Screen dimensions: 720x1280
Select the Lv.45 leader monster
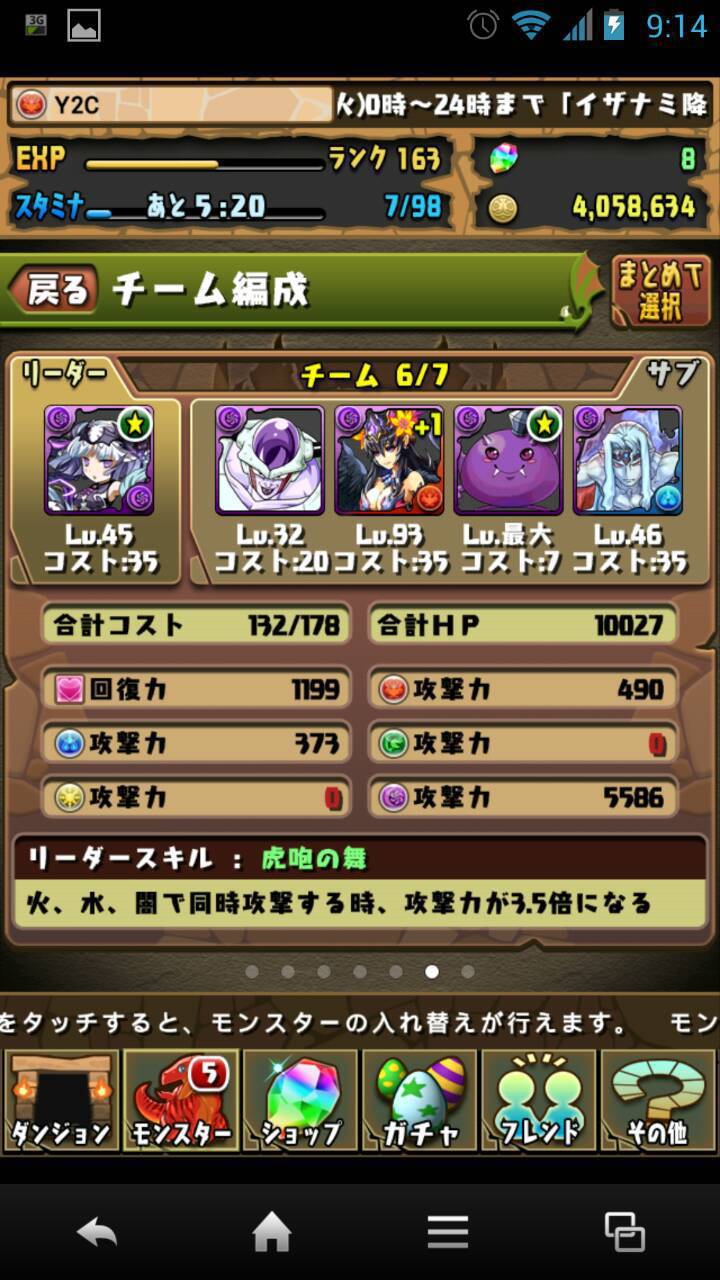tap(98, 460)
